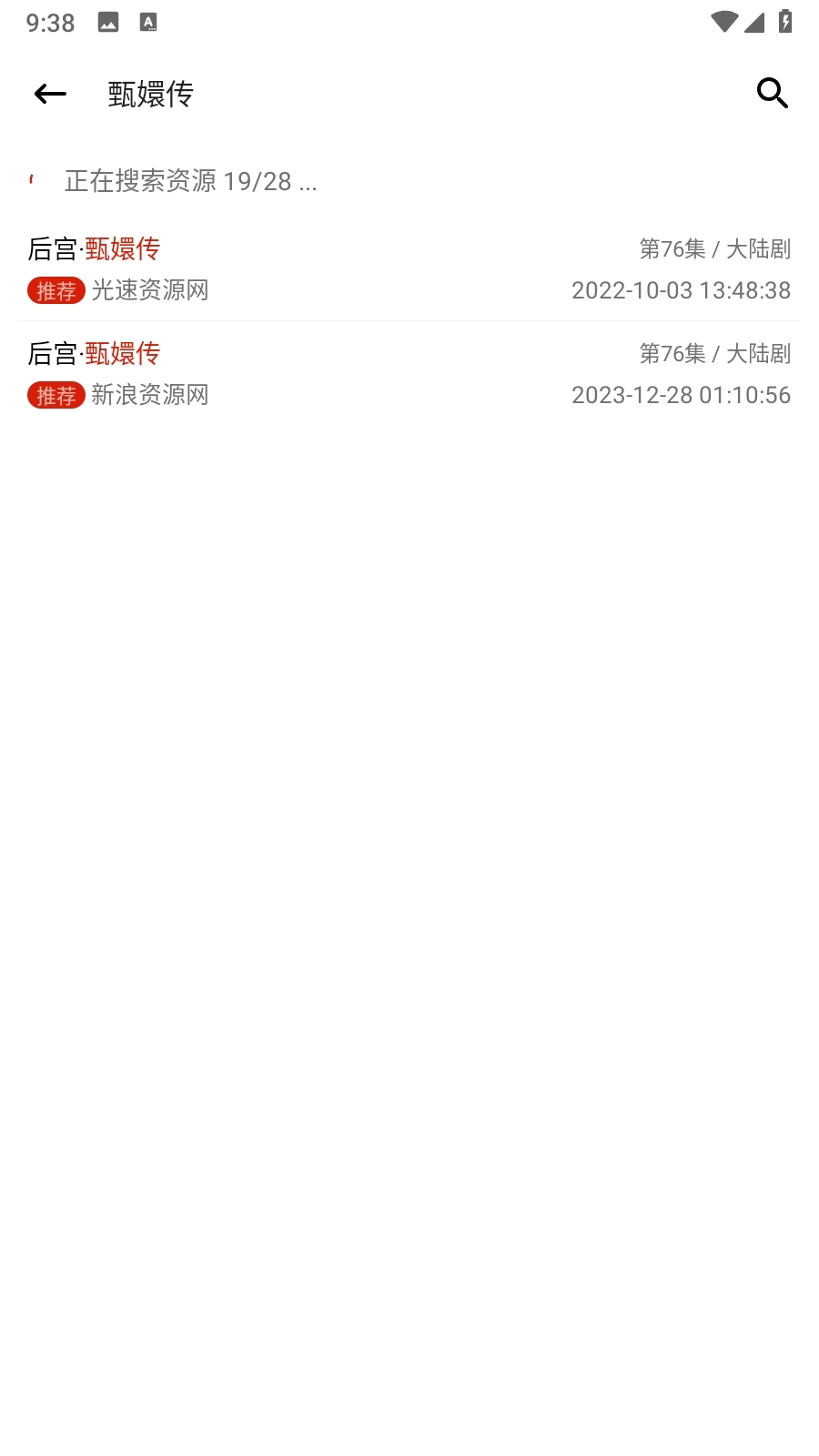Click the 第76集 / 大陆剧 label on first result
Image resolution: width=819 pixels, height=1456 pixels.
715,248
